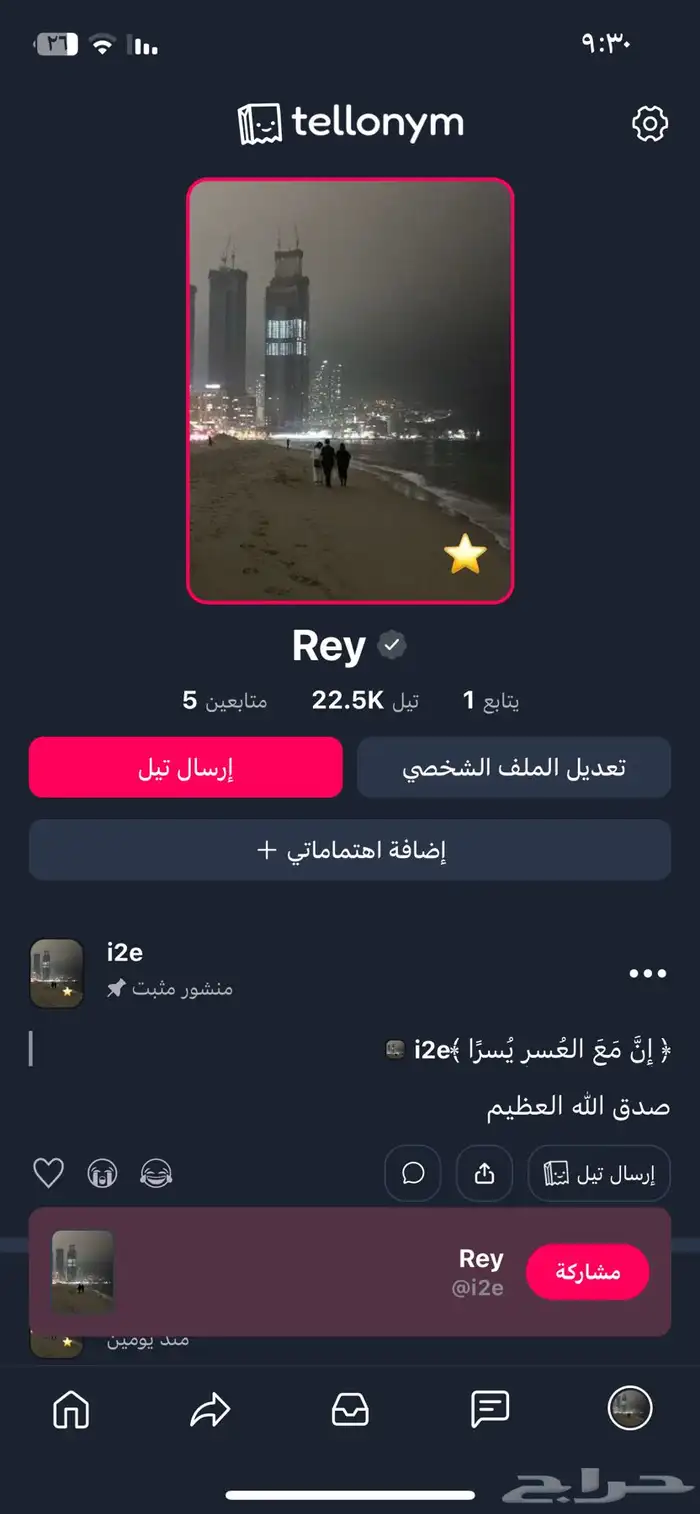Open the three-dot menu on pinned post
This screenshot has height=1514, width=700.
point(647,974)
